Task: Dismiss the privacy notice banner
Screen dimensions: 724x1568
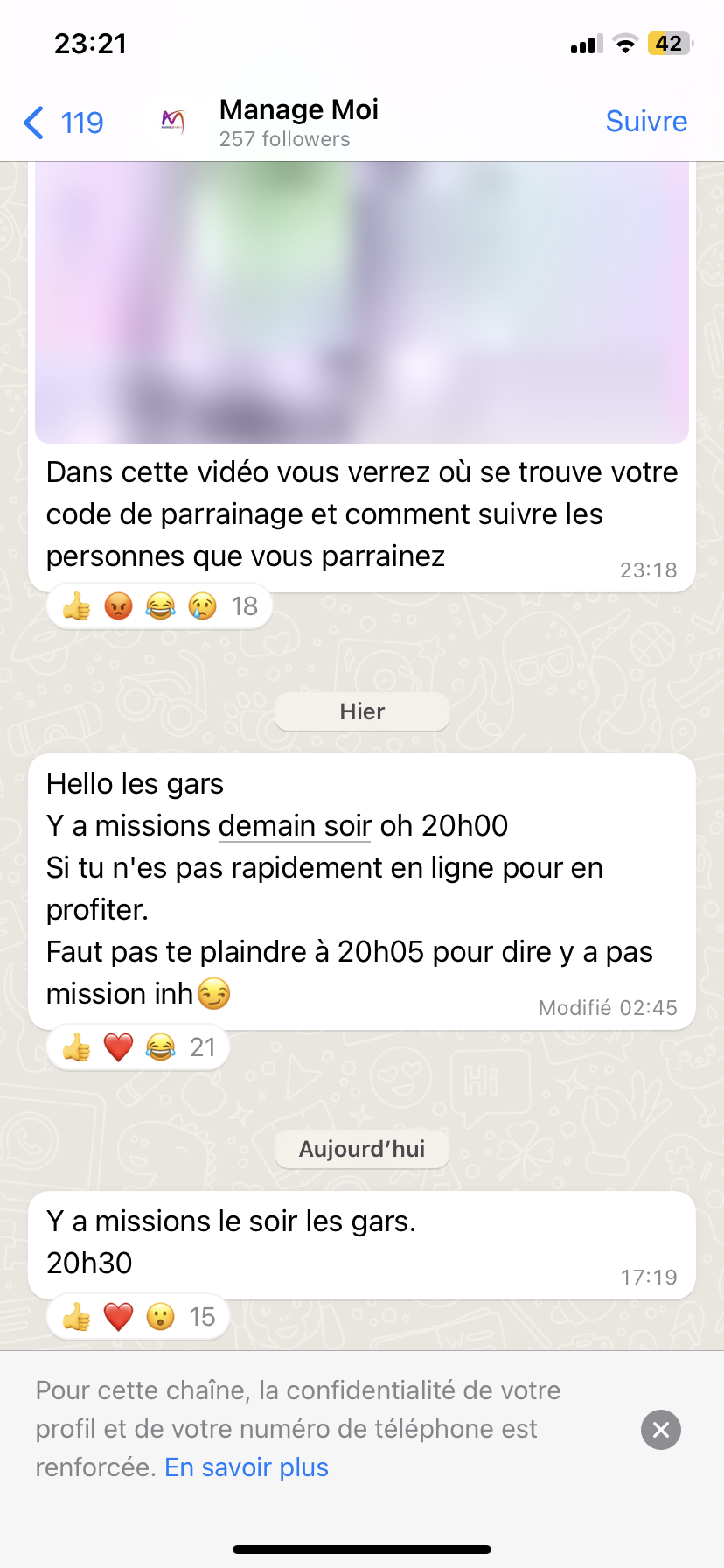Action: (x=661, y=1430)
